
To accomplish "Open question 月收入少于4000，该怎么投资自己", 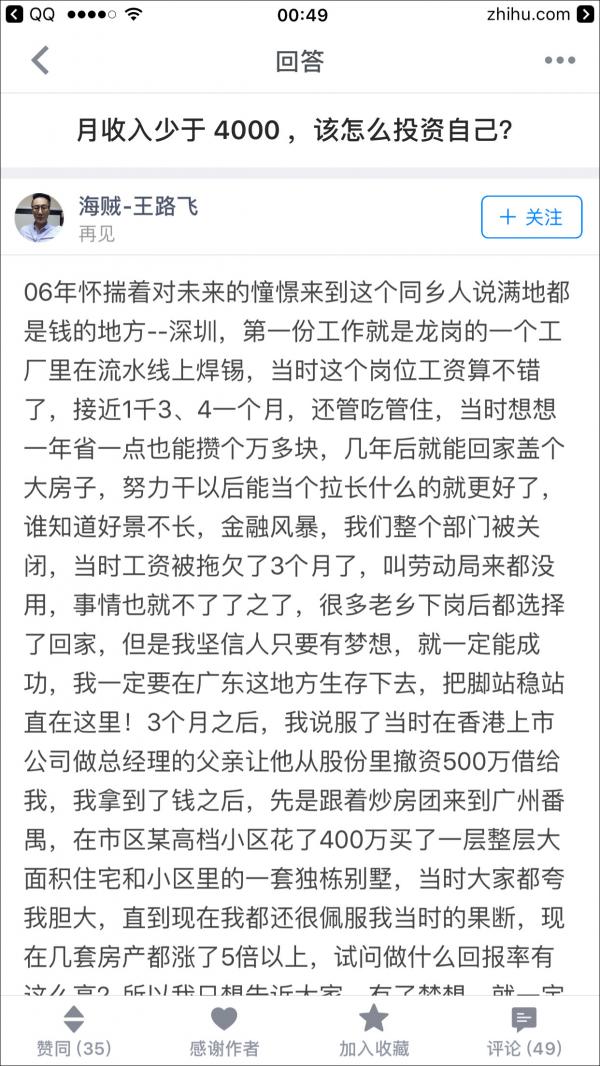I will [x=296, y=131].
